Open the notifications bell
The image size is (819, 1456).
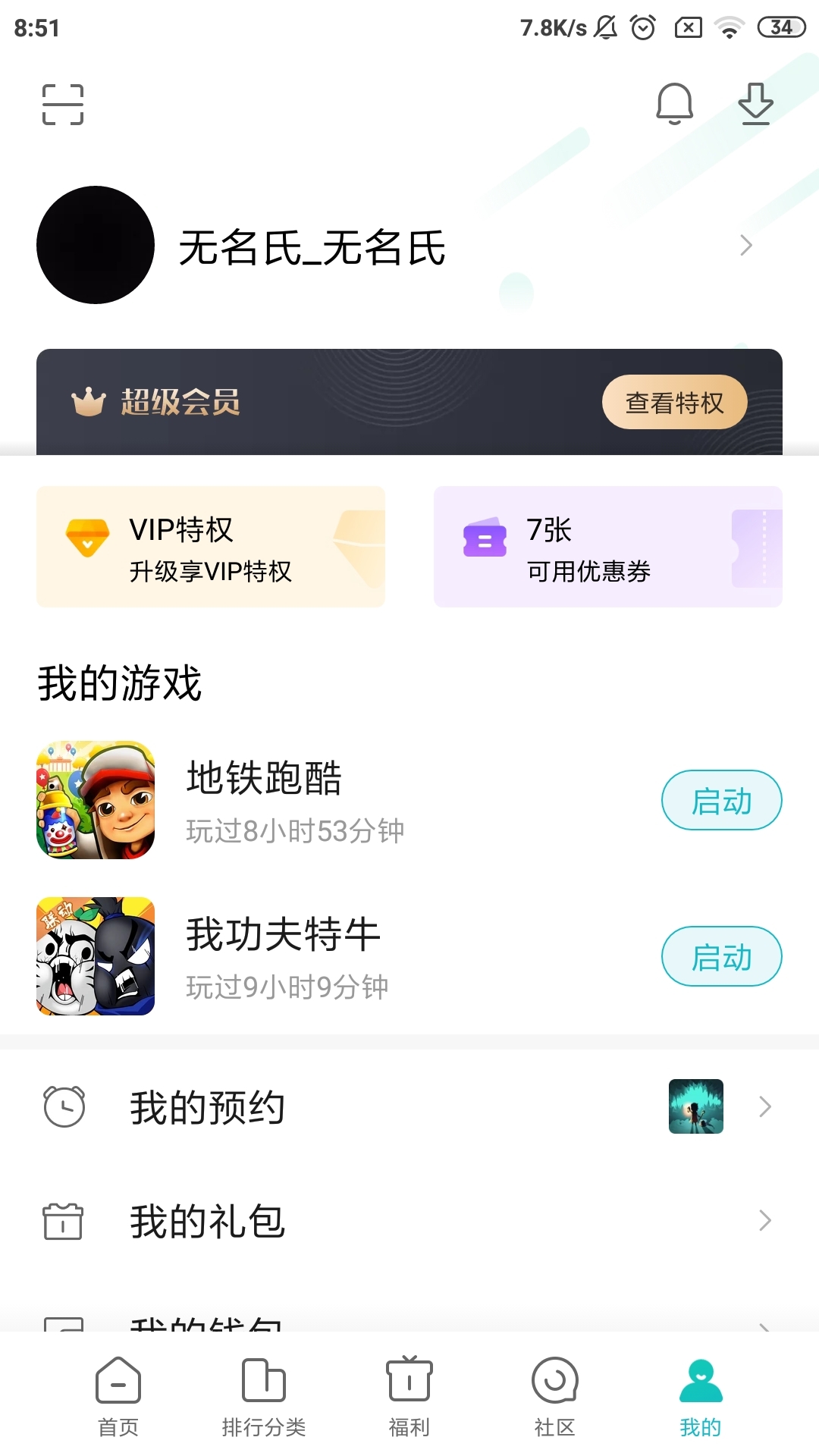tap(674, 104)
